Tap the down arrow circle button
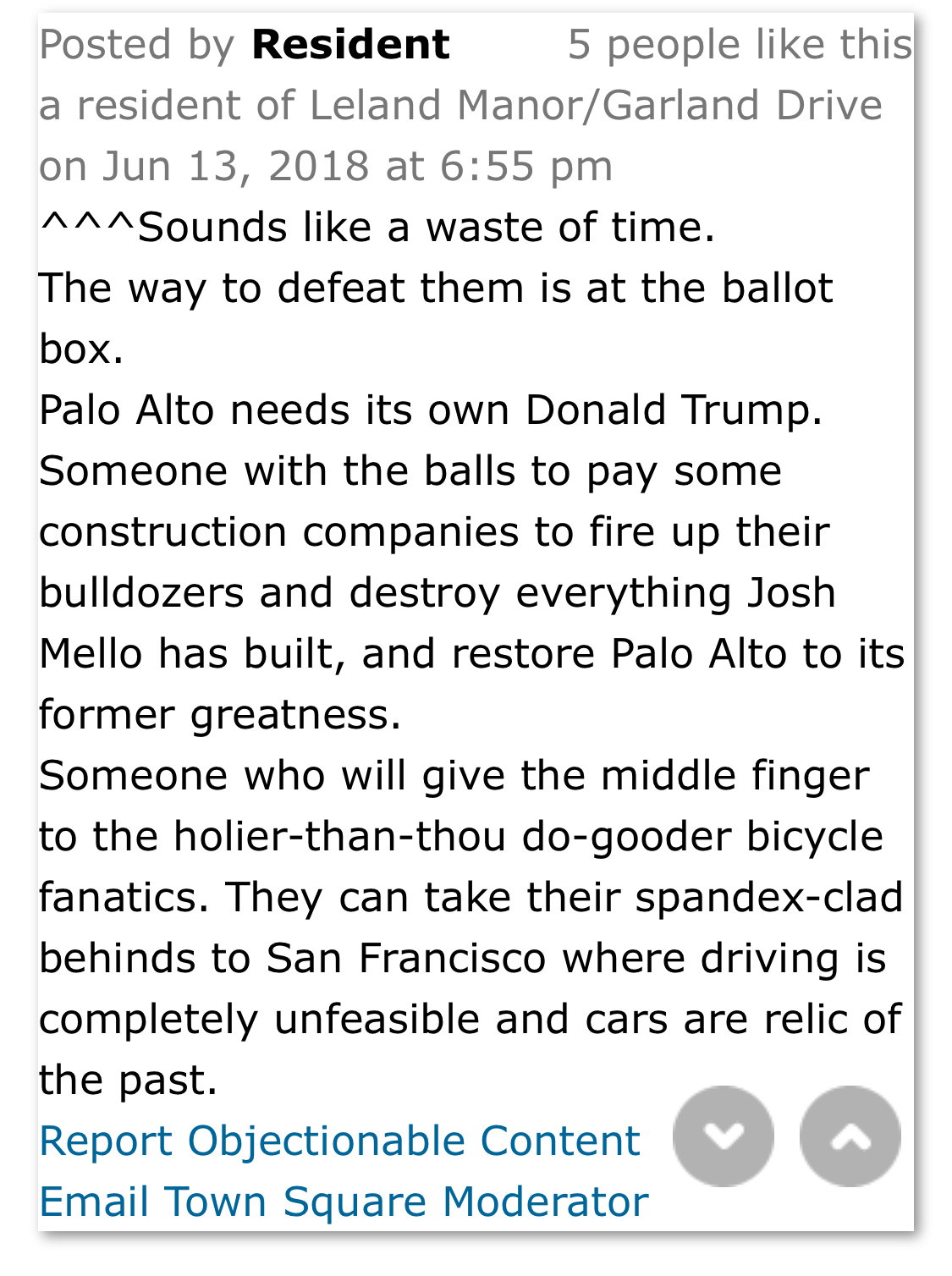952x1276 pixels. coord(723,1136)
